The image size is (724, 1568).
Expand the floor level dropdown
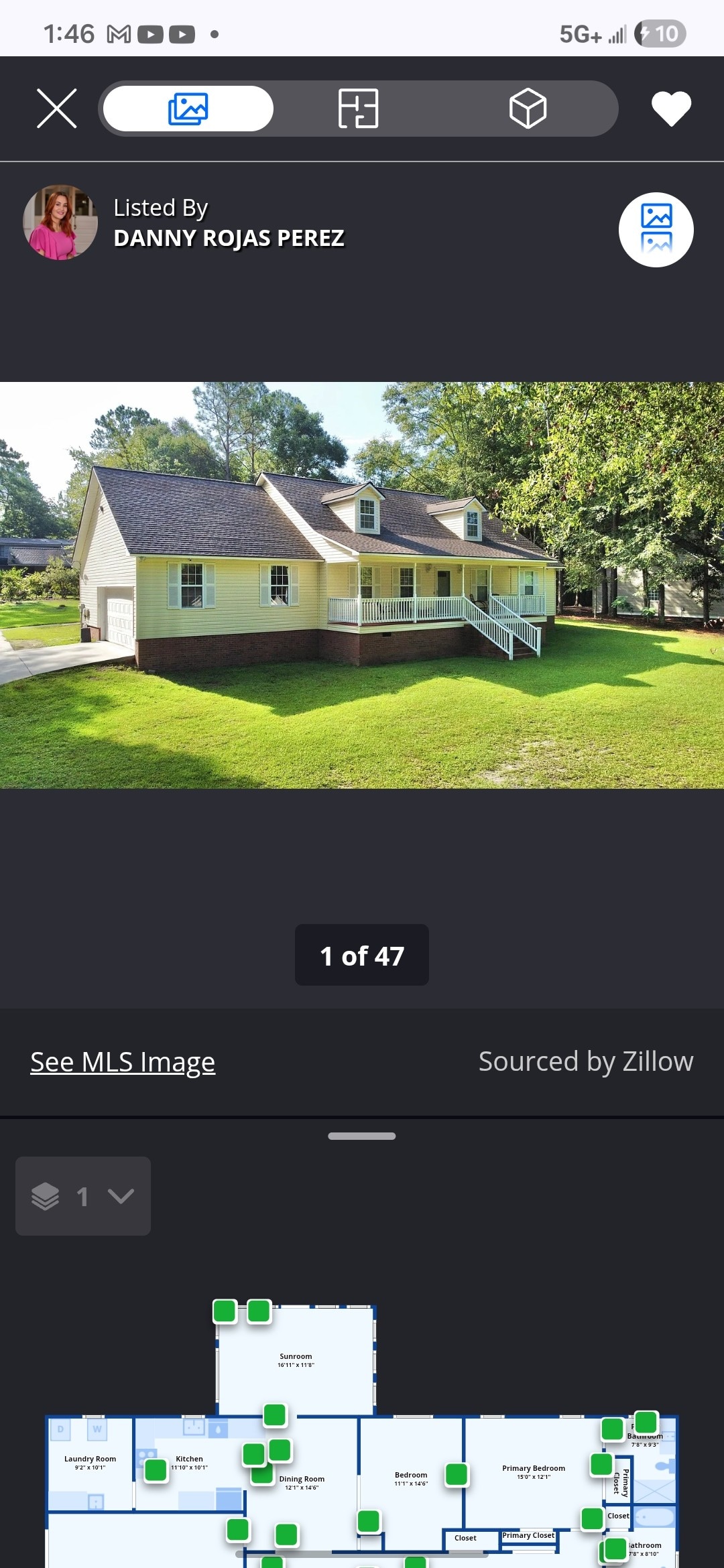click(83, 1196)
